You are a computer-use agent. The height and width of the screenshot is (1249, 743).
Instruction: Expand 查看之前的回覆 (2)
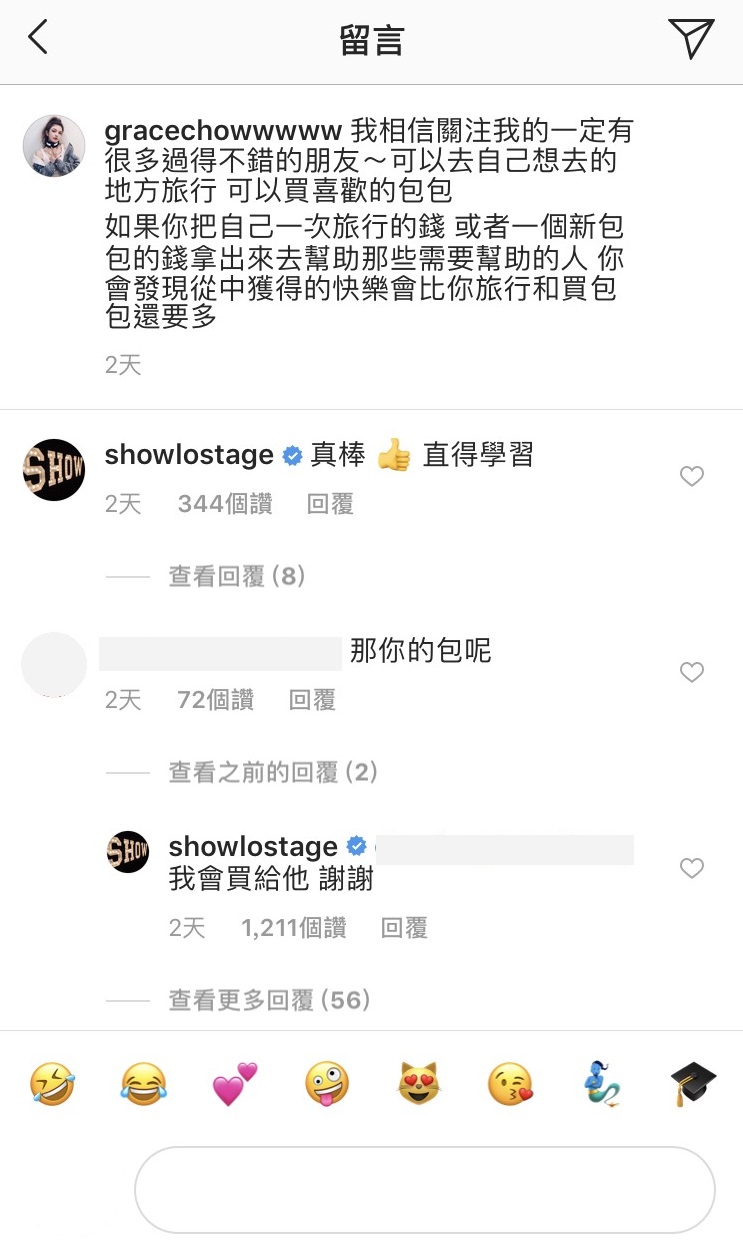point(272,772)
